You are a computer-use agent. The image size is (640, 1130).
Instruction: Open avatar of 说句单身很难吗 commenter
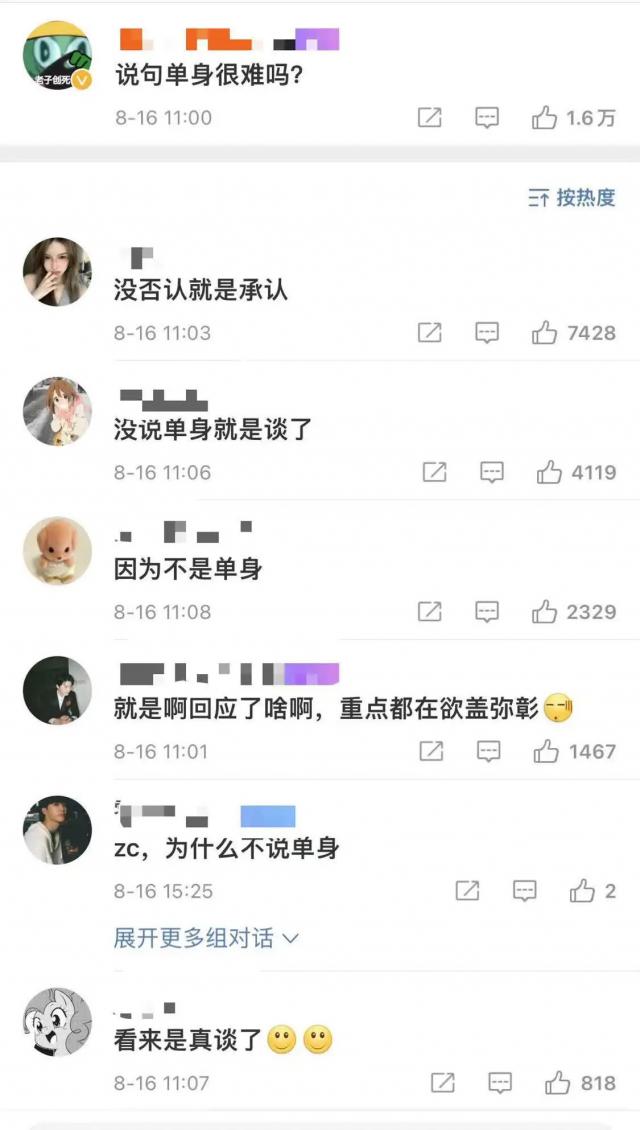57,57
